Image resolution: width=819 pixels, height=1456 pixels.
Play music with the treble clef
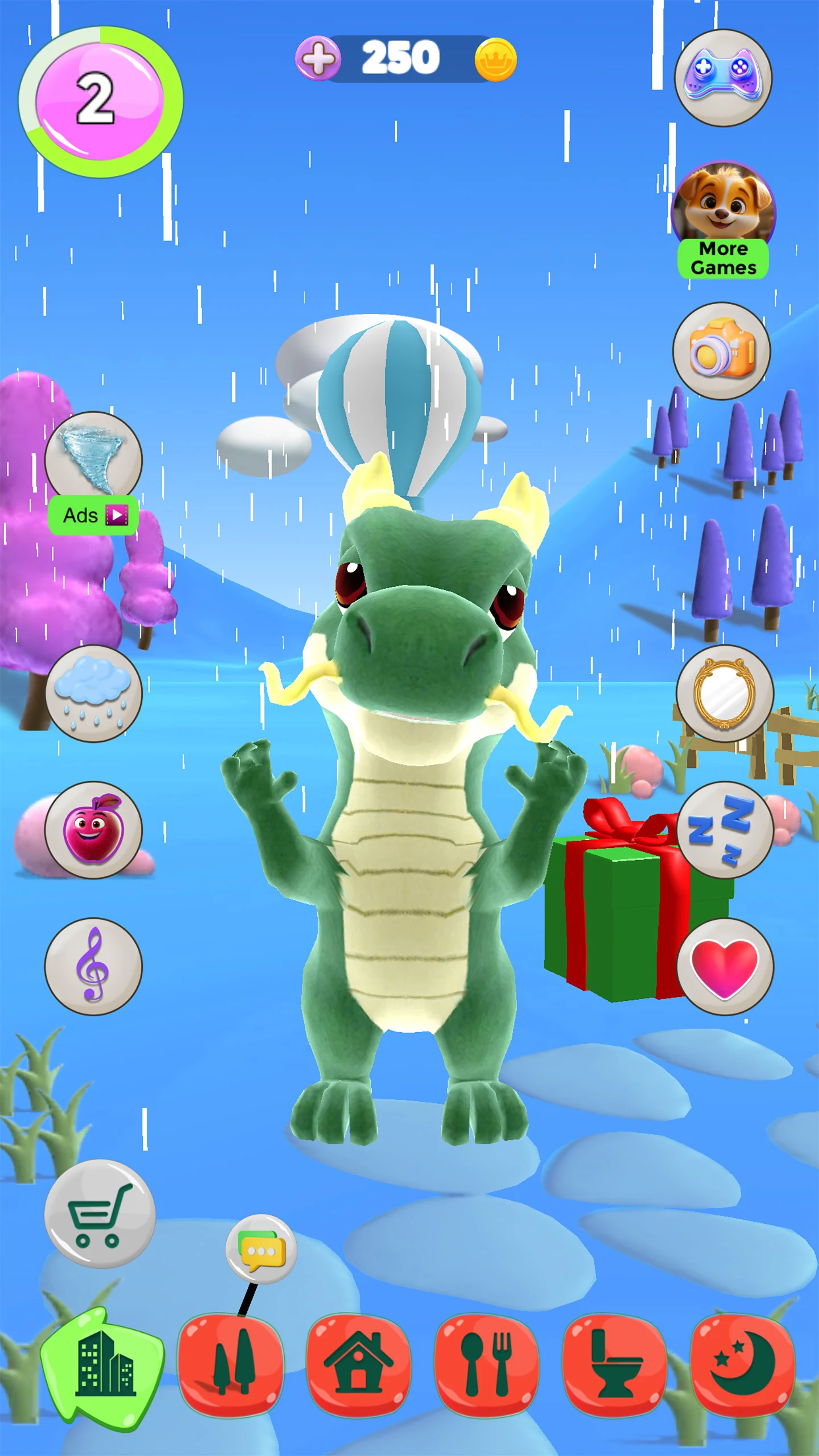point(93,966)
